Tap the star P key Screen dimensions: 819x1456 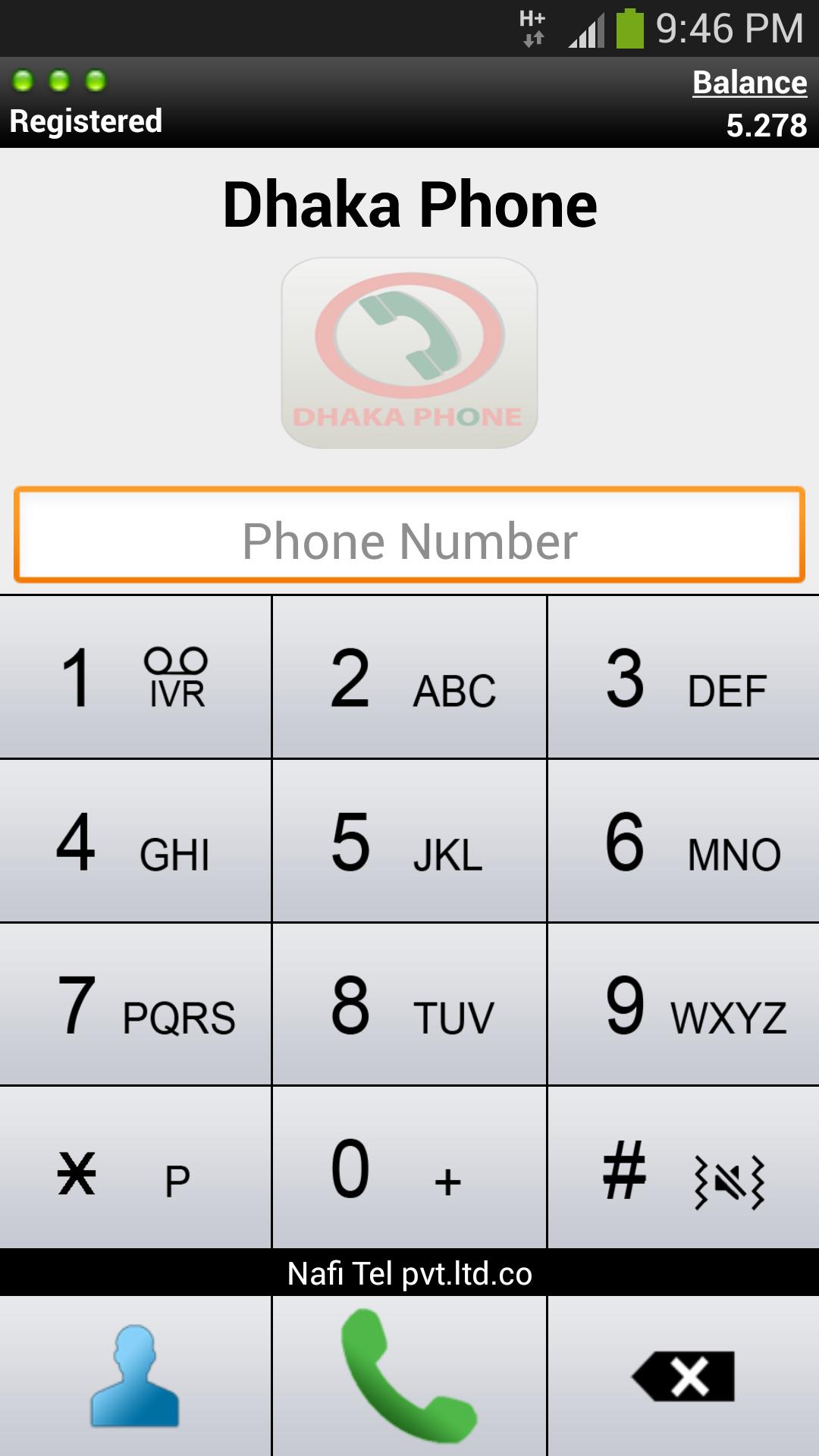[135, 1169]
